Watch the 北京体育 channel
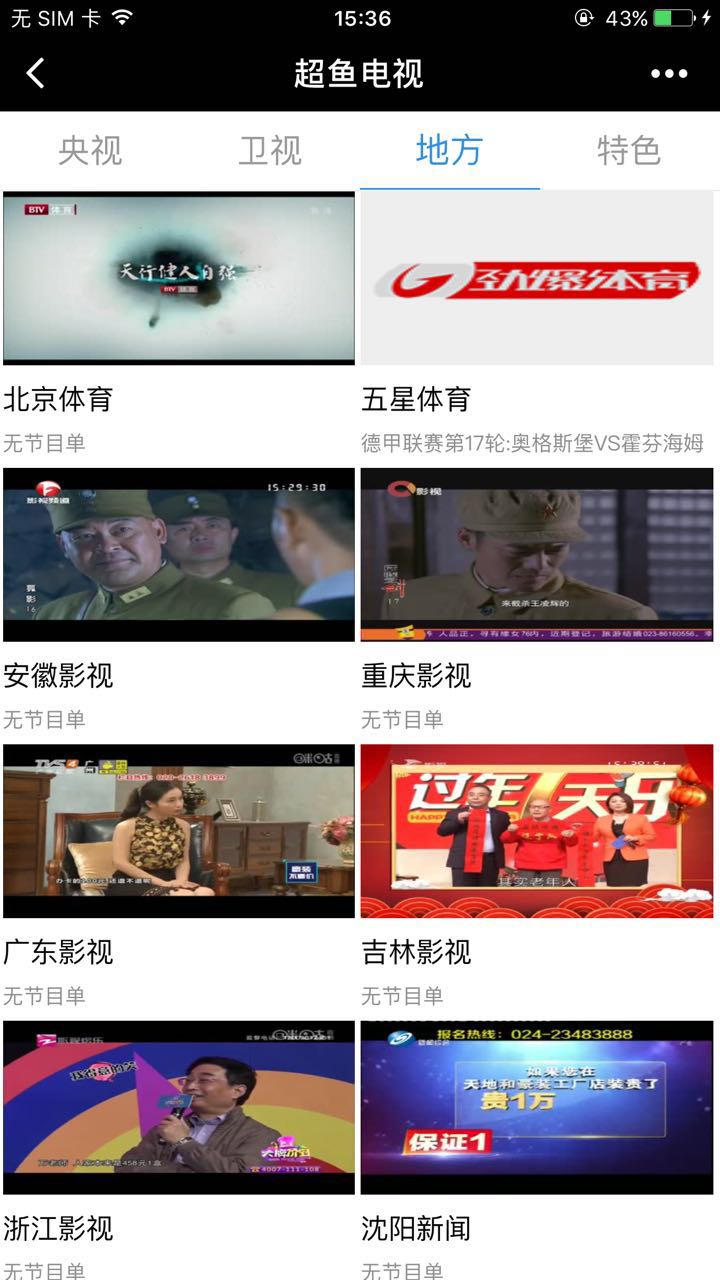Screen dimensions: 720x1280 pos(179,279)
